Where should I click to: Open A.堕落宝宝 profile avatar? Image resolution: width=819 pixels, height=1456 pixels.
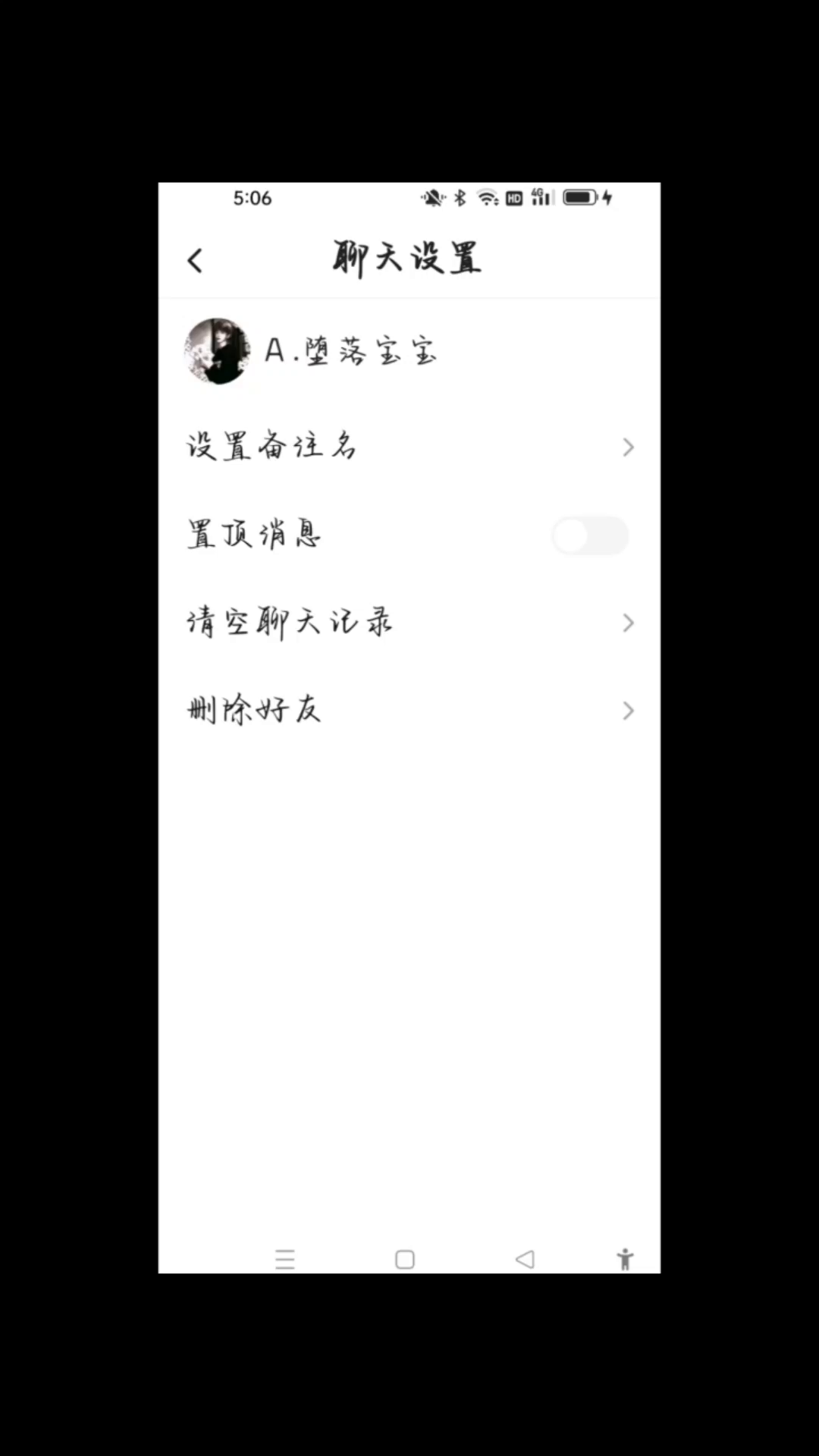[x=217, y=351]
